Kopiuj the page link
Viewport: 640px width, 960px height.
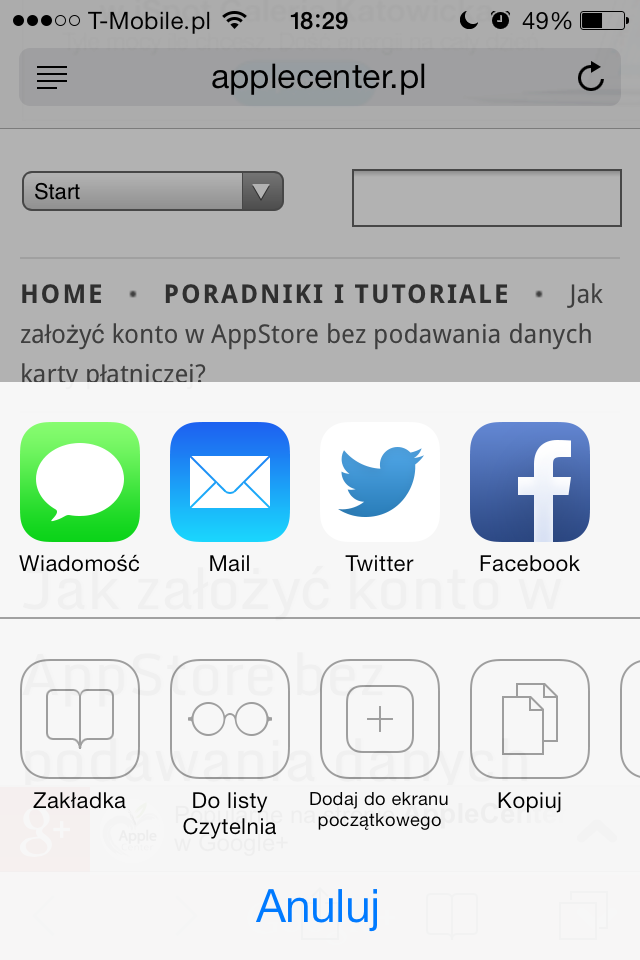coord(530,719)
